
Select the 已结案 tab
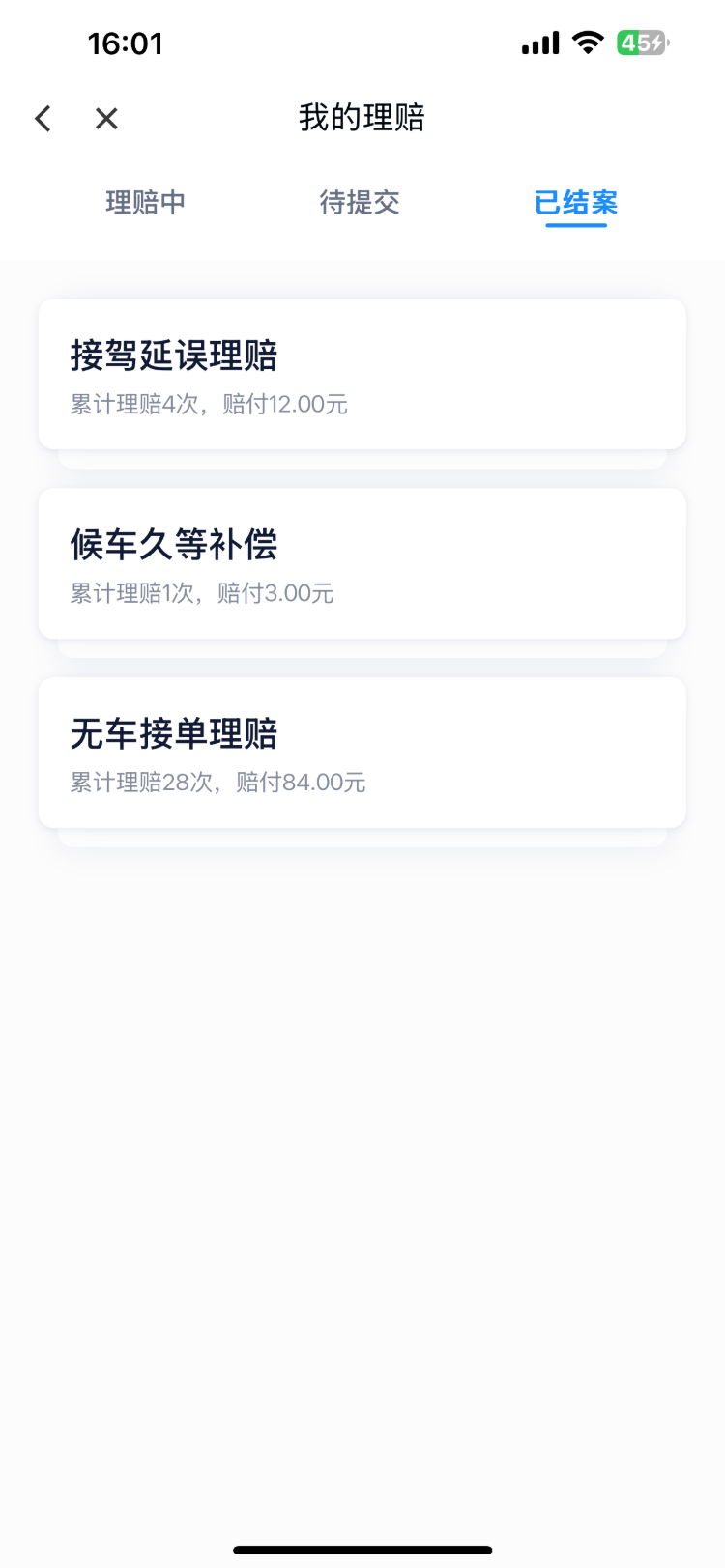(576, 203)
